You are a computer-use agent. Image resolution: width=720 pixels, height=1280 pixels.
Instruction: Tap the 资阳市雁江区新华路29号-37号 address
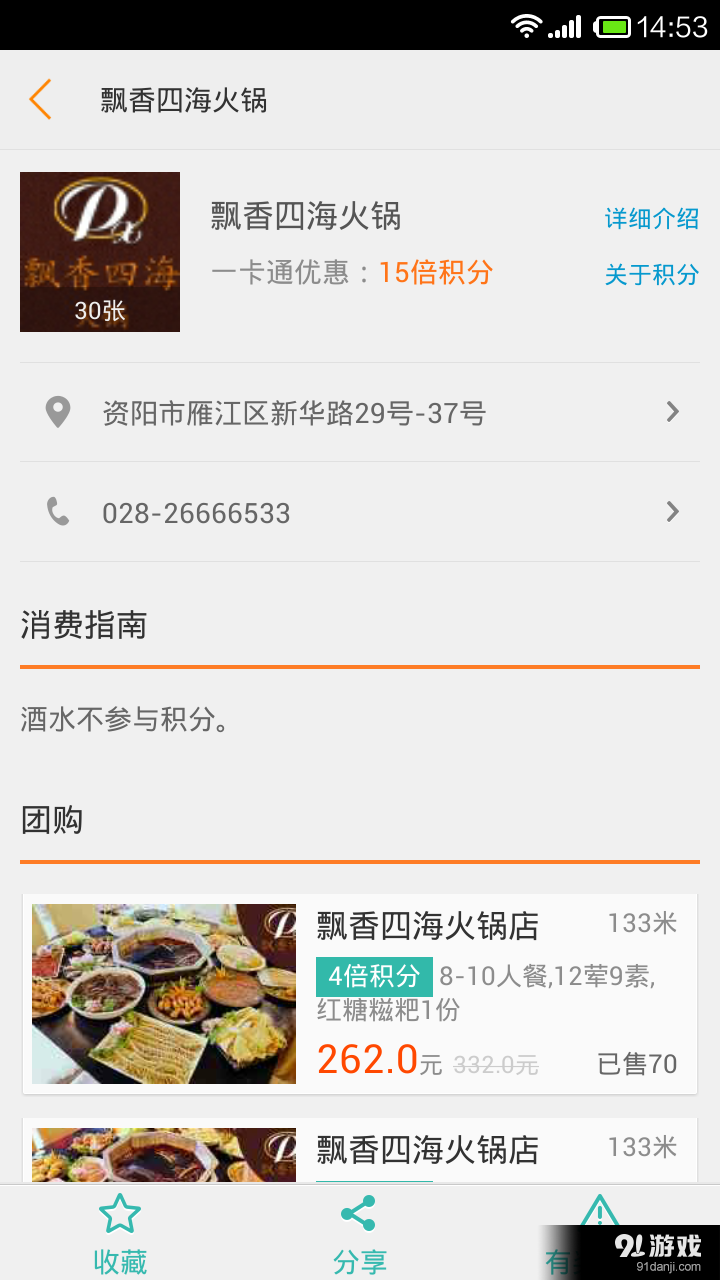[295, 412]
